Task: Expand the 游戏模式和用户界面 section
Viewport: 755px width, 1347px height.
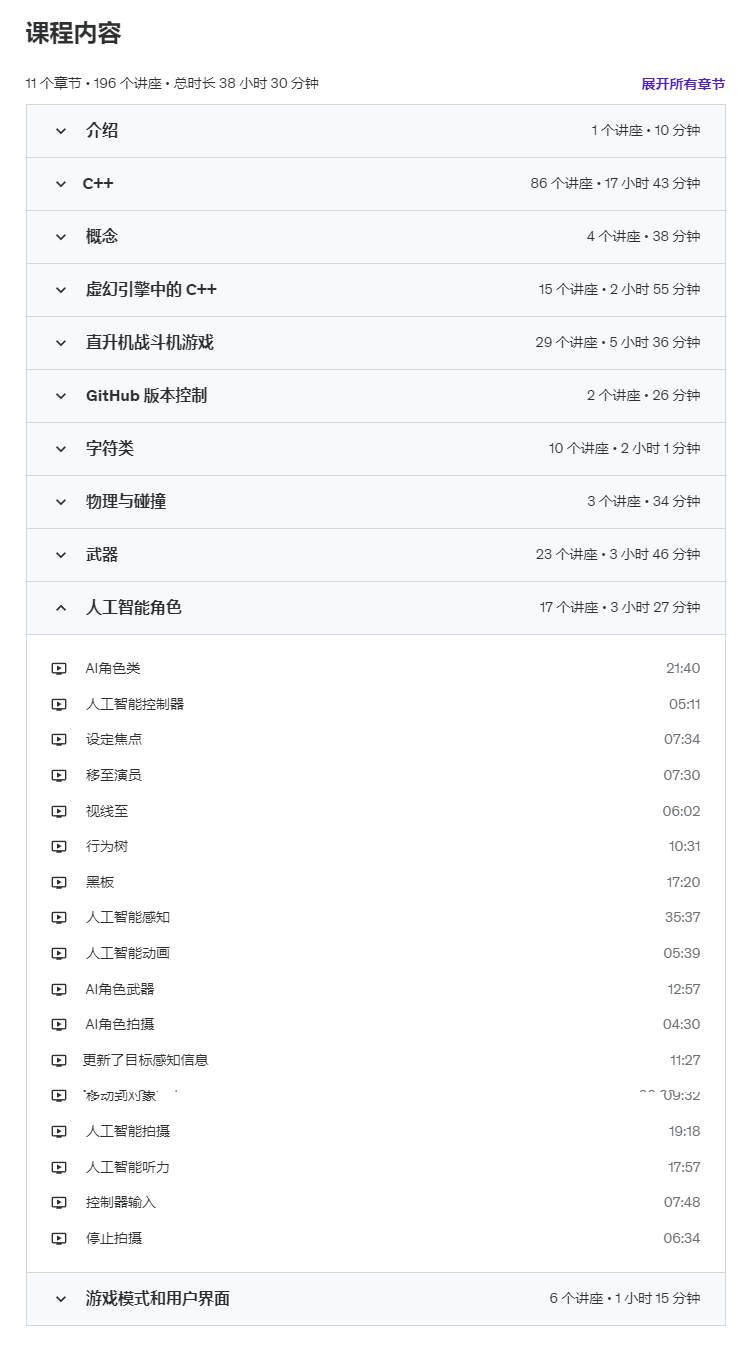Action: [x=376, y=1299]
